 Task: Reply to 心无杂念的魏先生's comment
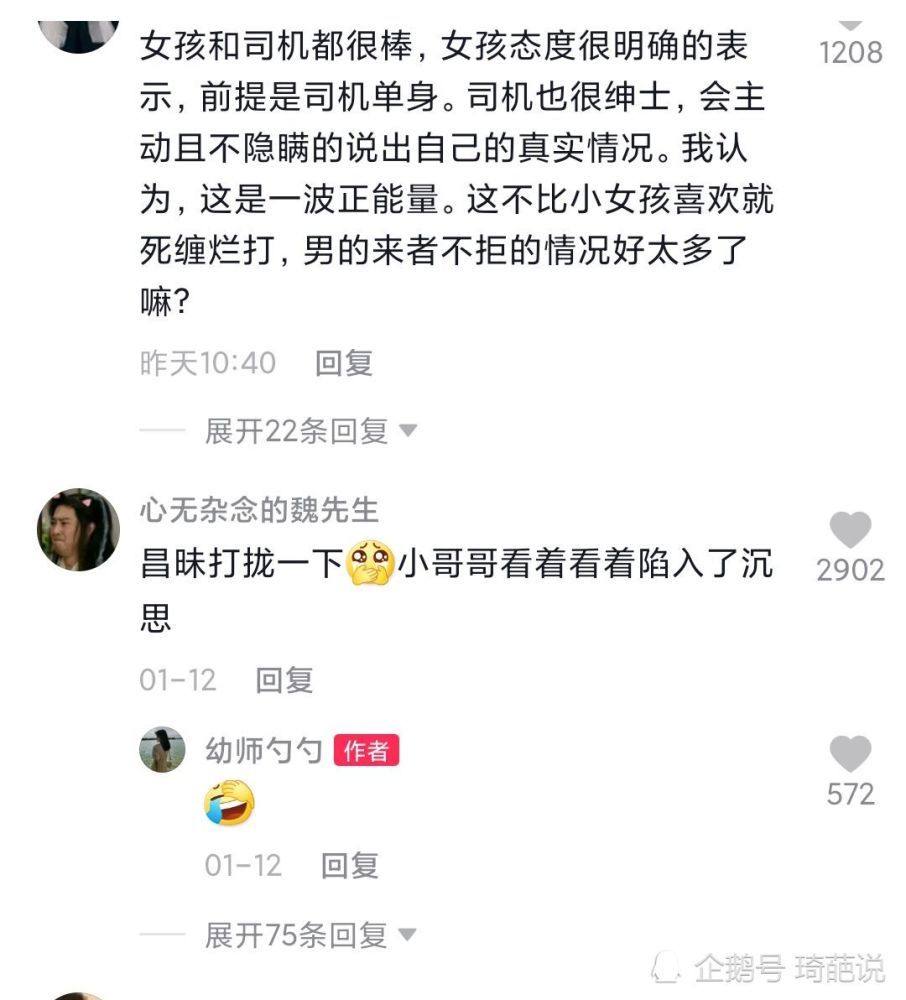[284, 681]
